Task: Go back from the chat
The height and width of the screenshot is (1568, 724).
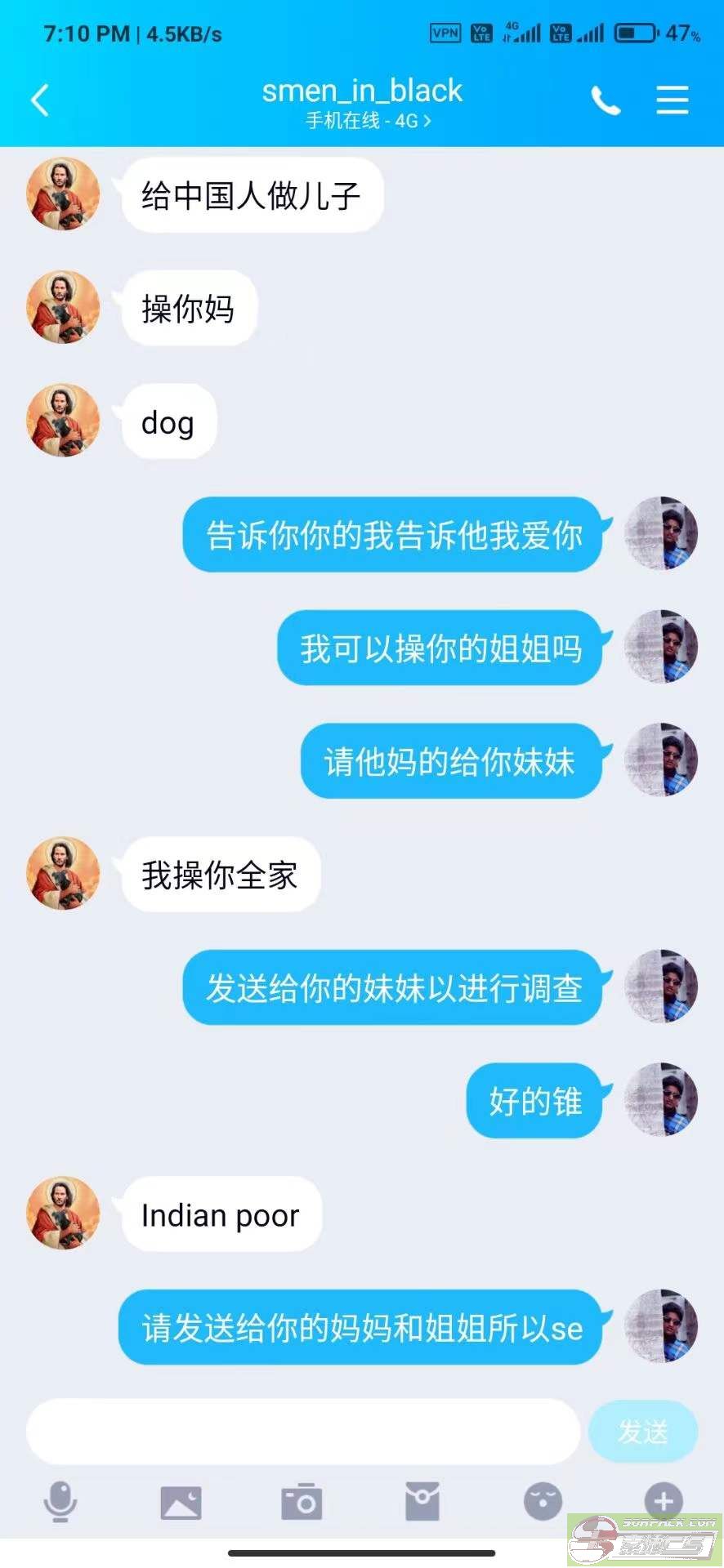Action: coord(40,101)
